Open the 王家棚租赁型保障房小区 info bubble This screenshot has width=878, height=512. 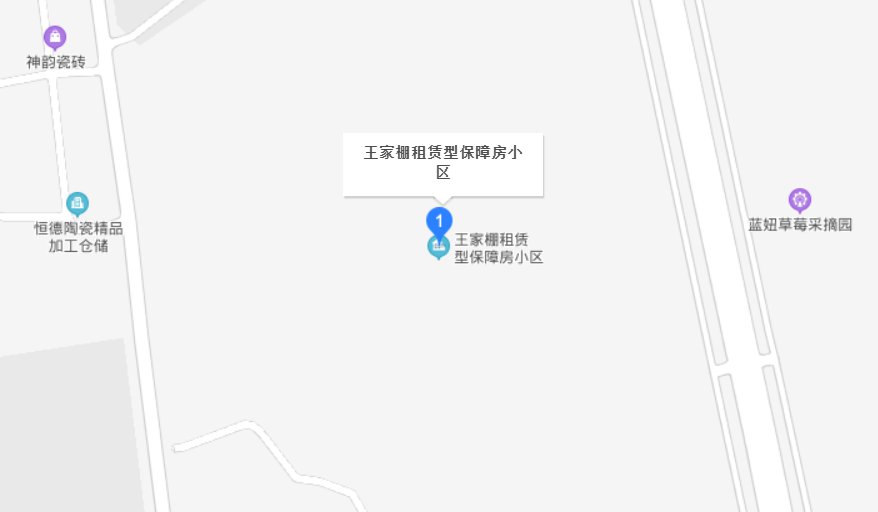click(442, 163)
